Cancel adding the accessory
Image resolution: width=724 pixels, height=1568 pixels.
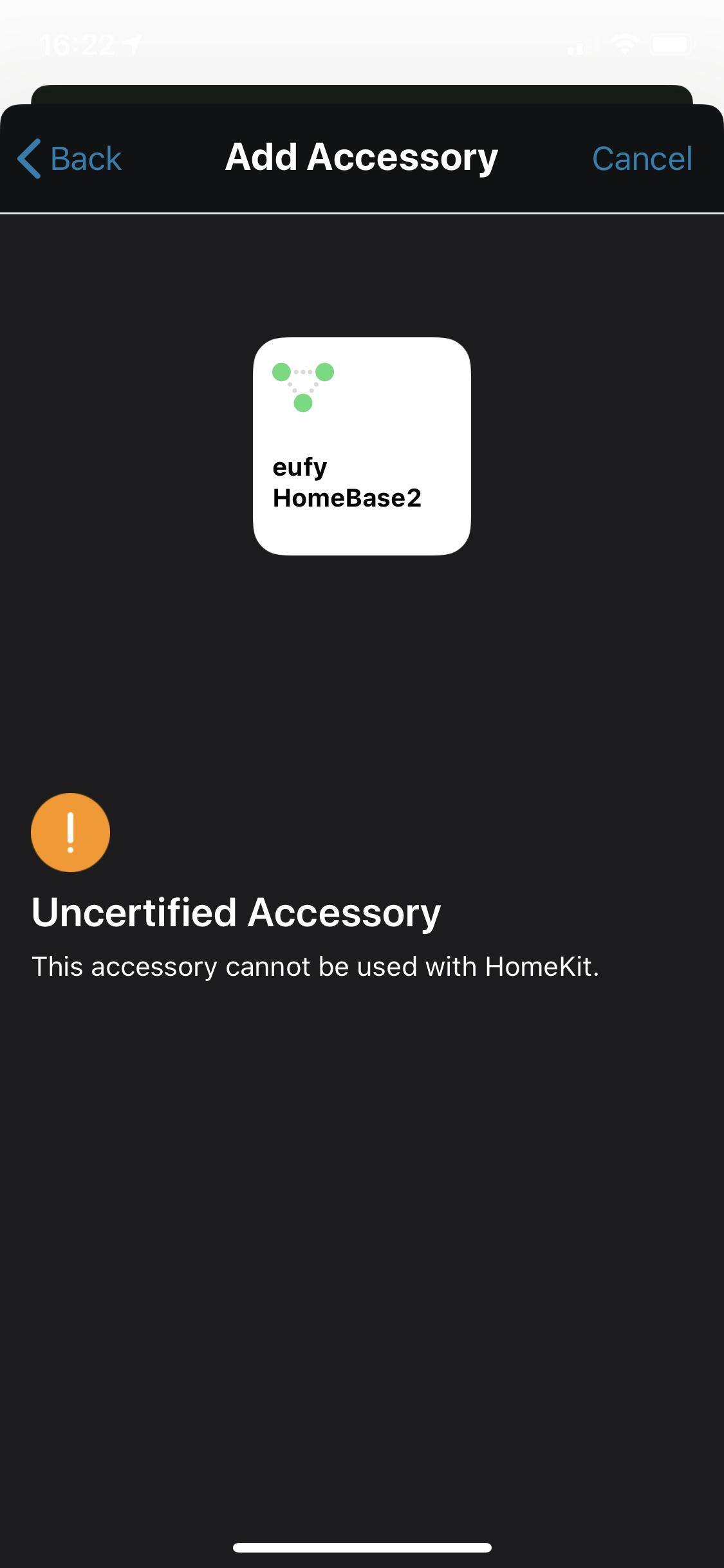642,158
